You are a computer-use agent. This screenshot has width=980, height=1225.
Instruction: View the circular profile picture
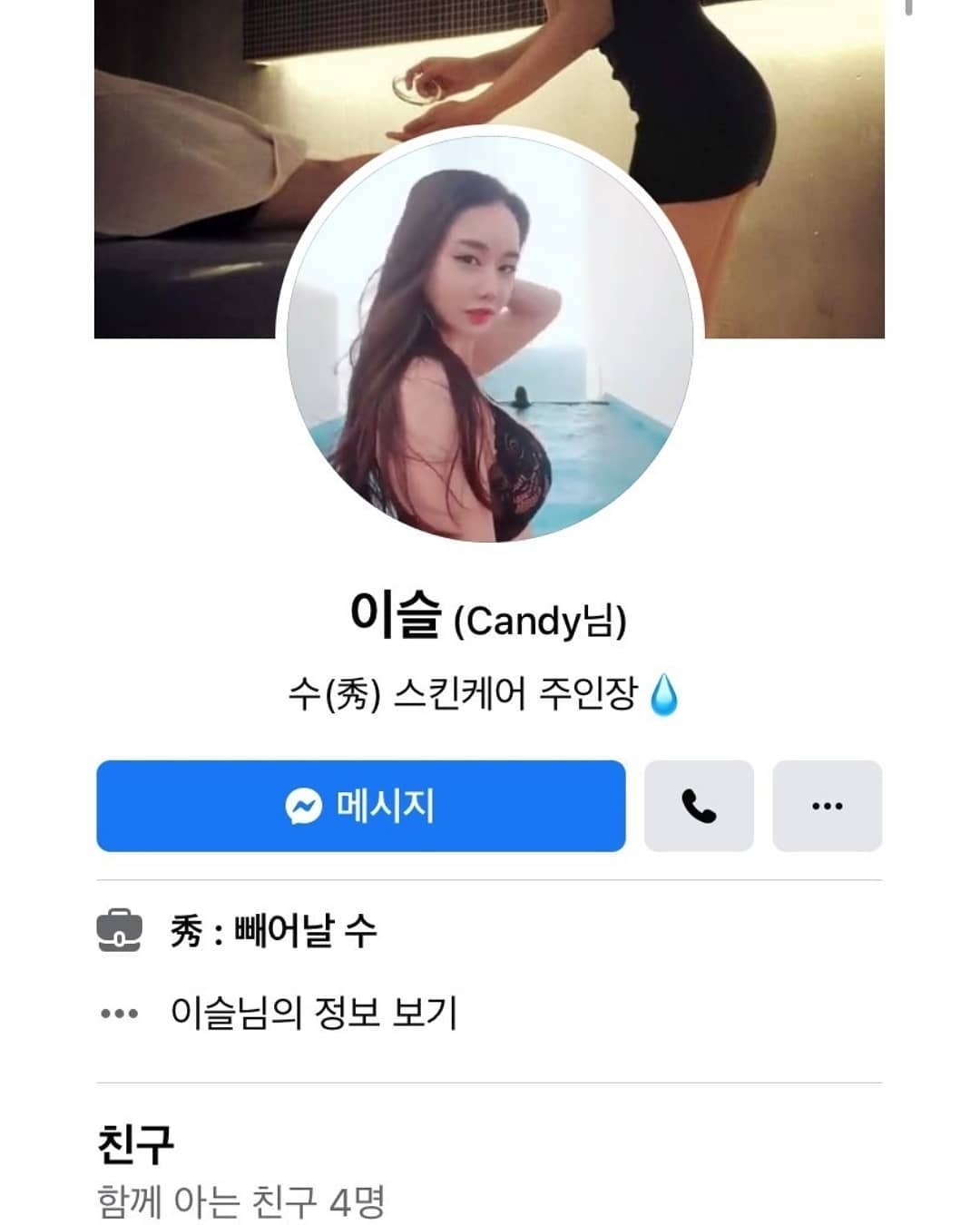point(490,338)
